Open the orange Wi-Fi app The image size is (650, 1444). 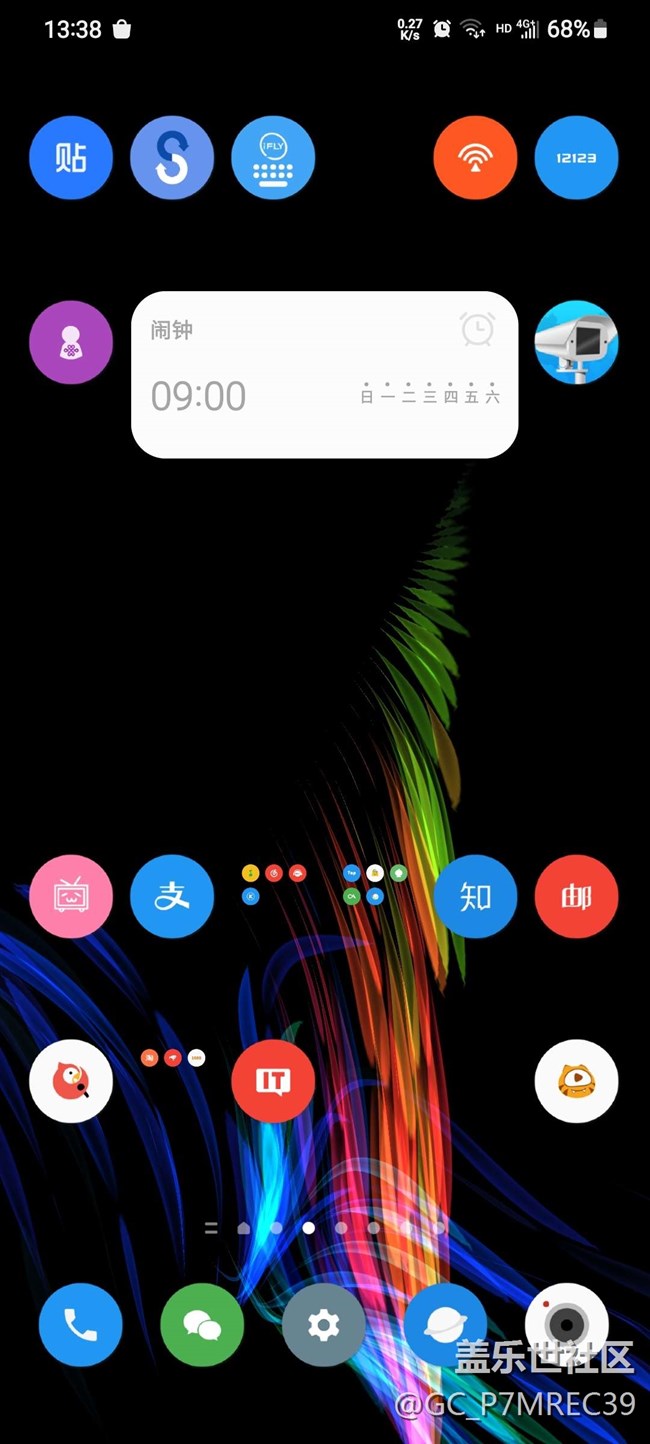(x=475, y=158)
